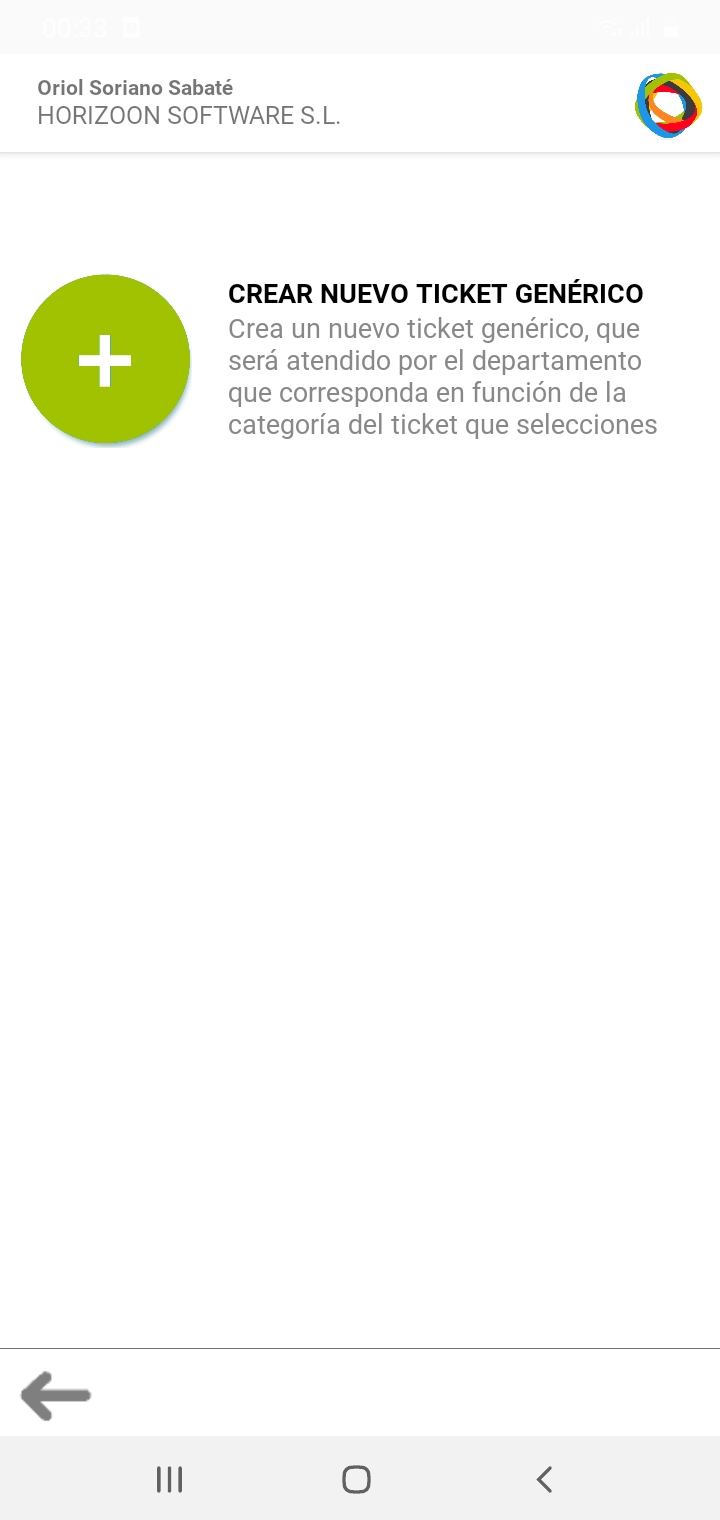This screenshot has height=1520, width=720.
Task: Tap the green plus button for a new ticket
Action: 105,359
